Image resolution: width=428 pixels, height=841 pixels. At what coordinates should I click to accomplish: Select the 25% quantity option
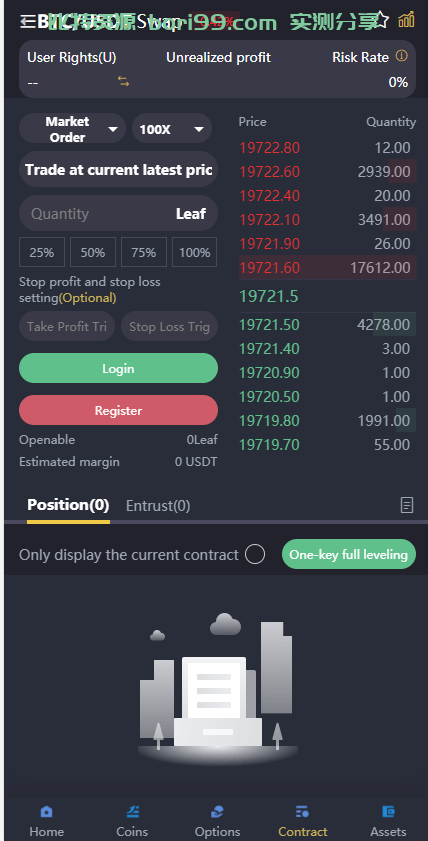(x=42, y=252)
